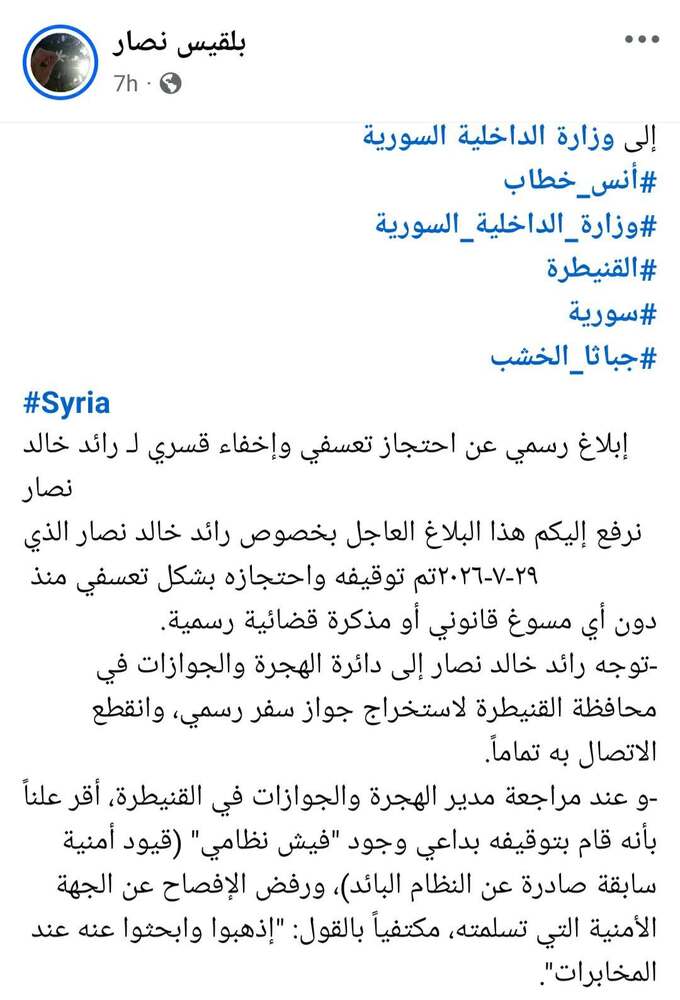Open the #أنس_خطاب hashtag
Screen dimensions: 680x1000
[580, 182]
